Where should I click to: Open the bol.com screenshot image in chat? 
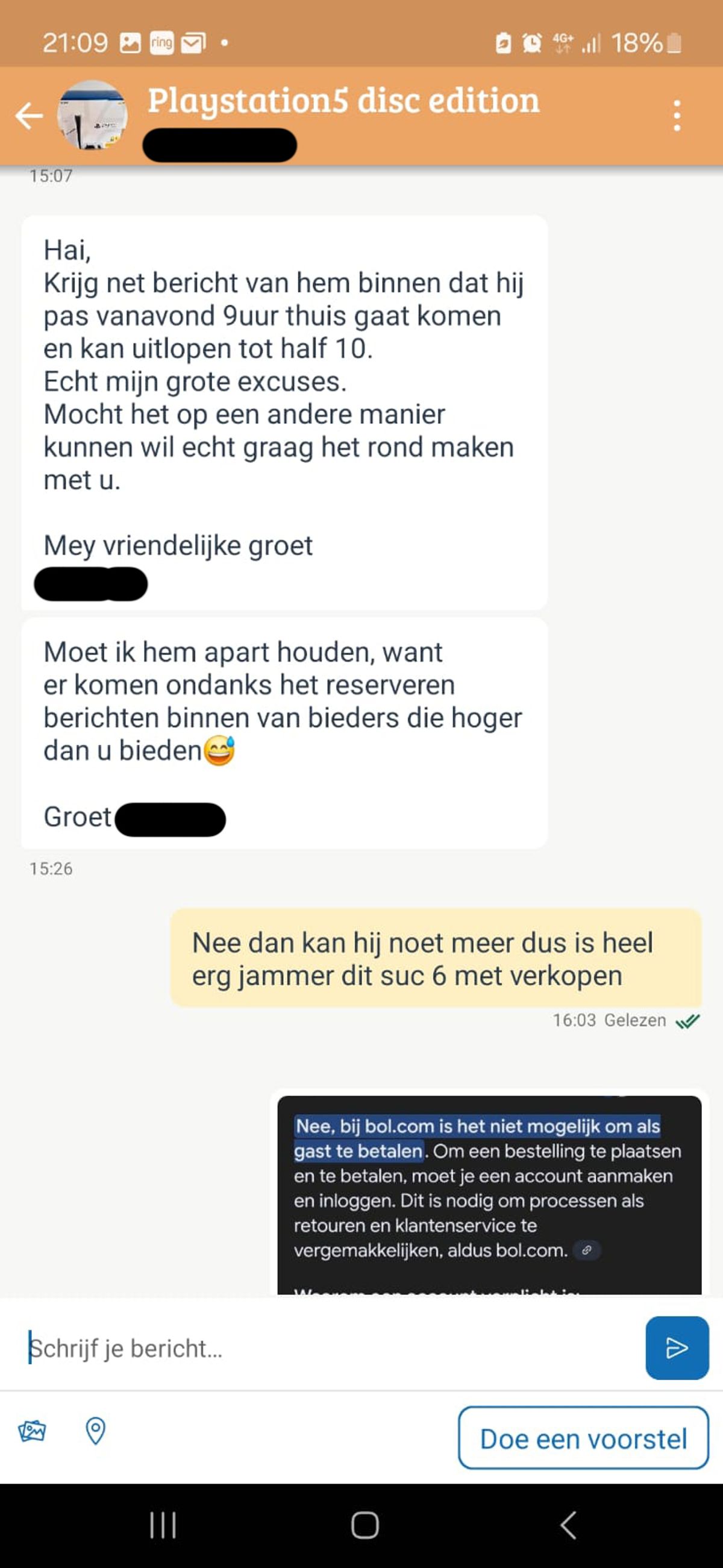[x=489, y=1194]
